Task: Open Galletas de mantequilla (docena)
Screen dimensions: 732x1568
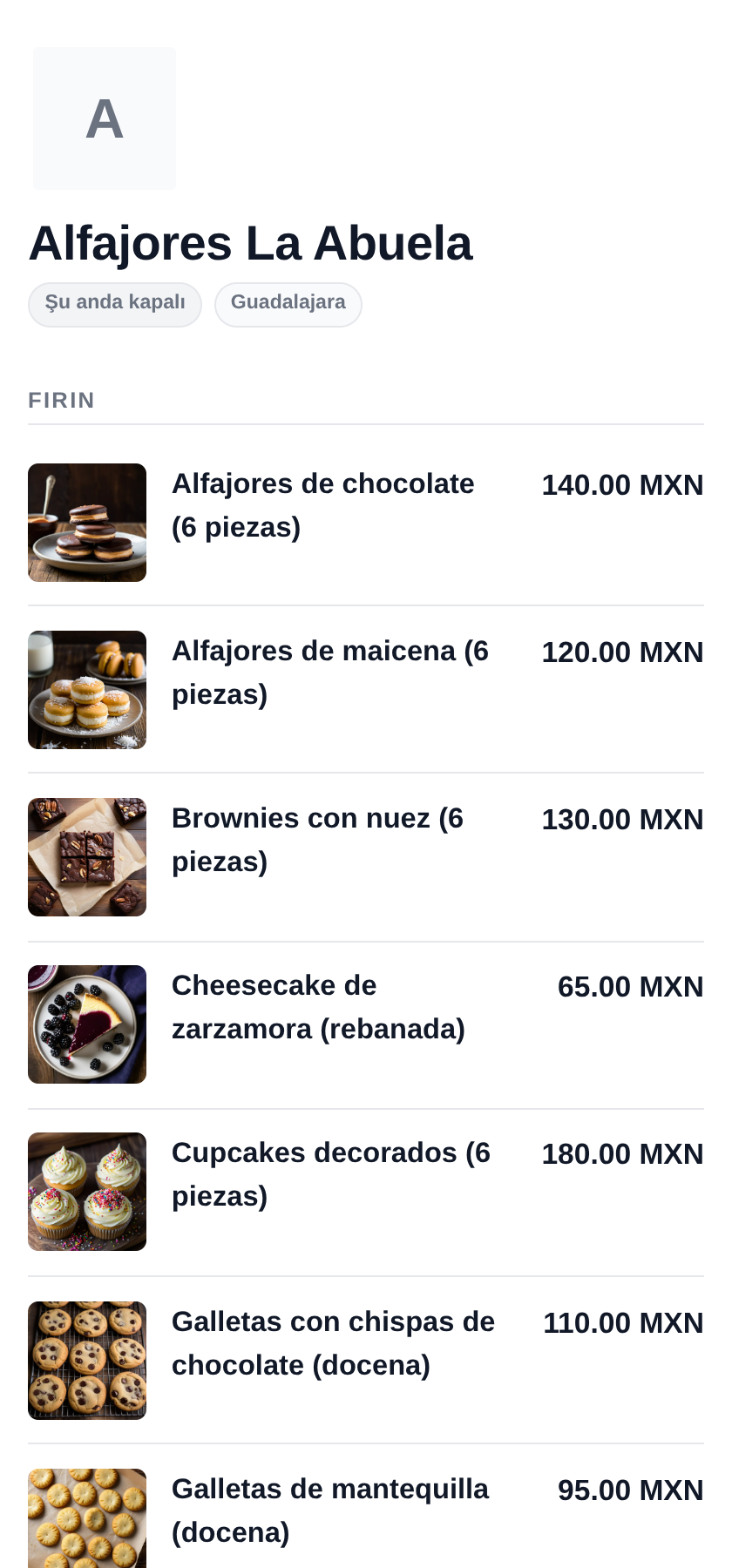Action: [x=366, y=1511]
